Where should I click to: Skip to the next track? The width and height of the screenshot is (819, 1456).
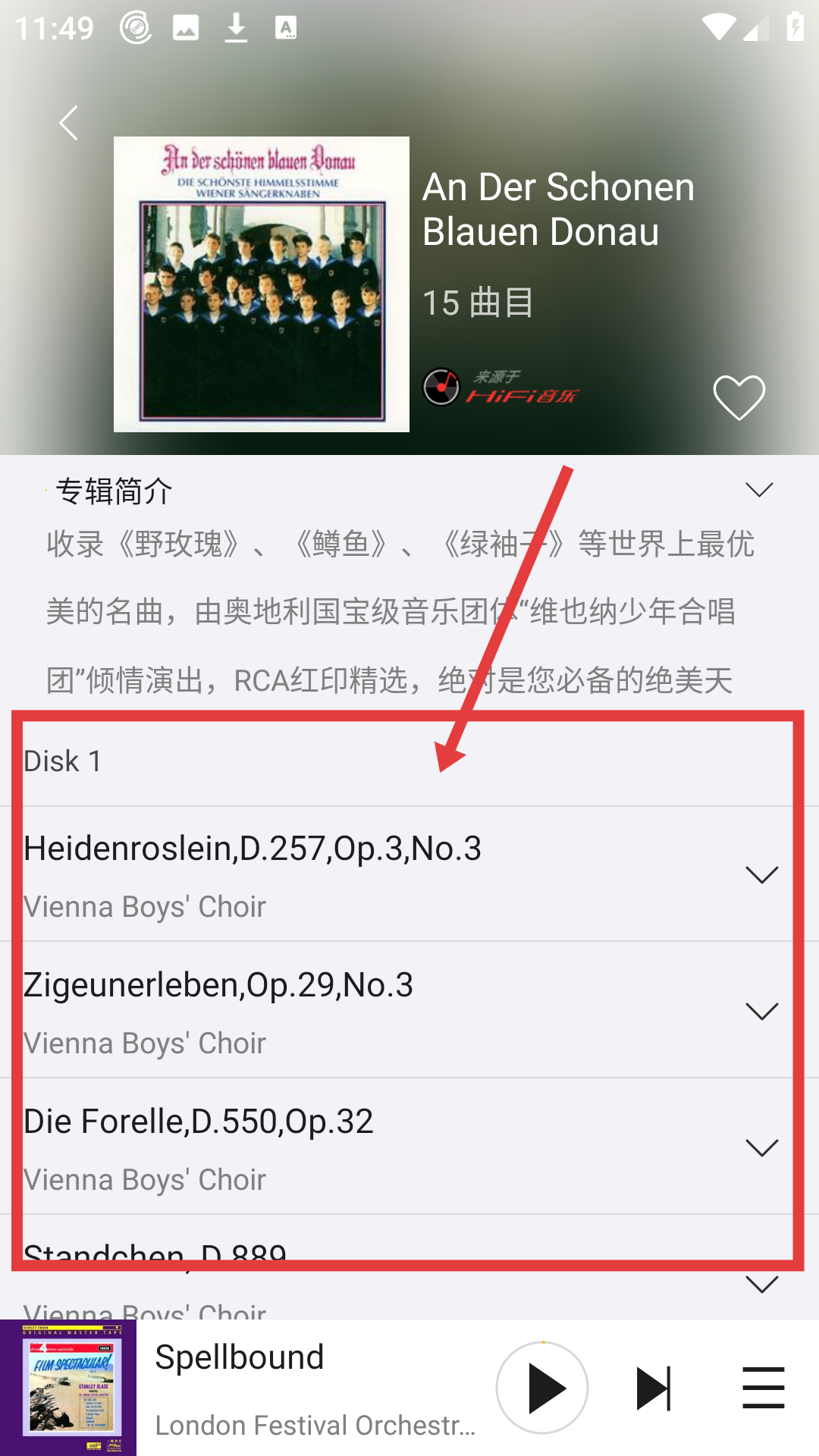tap(653, 1388)
